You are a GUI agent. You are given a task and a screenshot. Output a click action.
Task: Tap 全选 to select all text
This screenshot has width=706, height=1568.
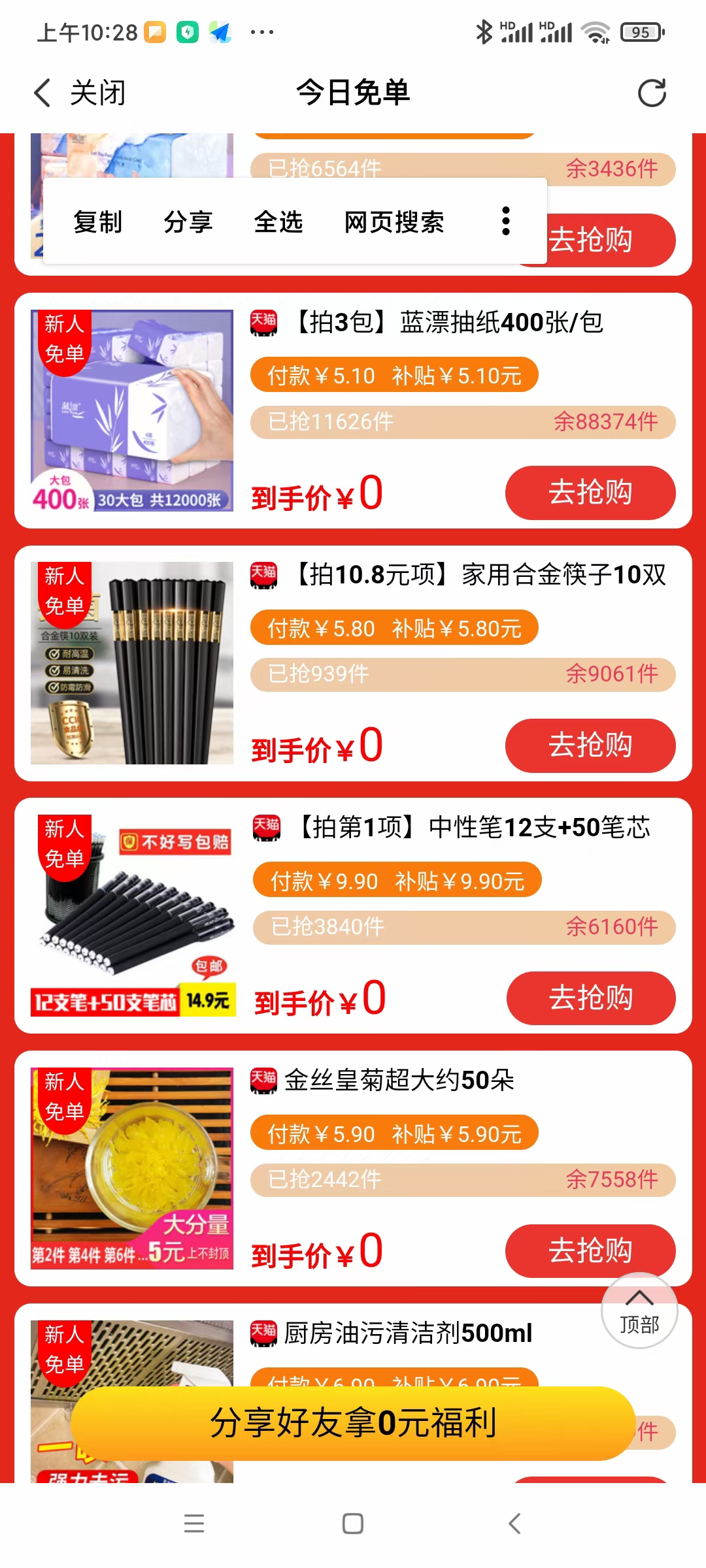click(278, 222)
